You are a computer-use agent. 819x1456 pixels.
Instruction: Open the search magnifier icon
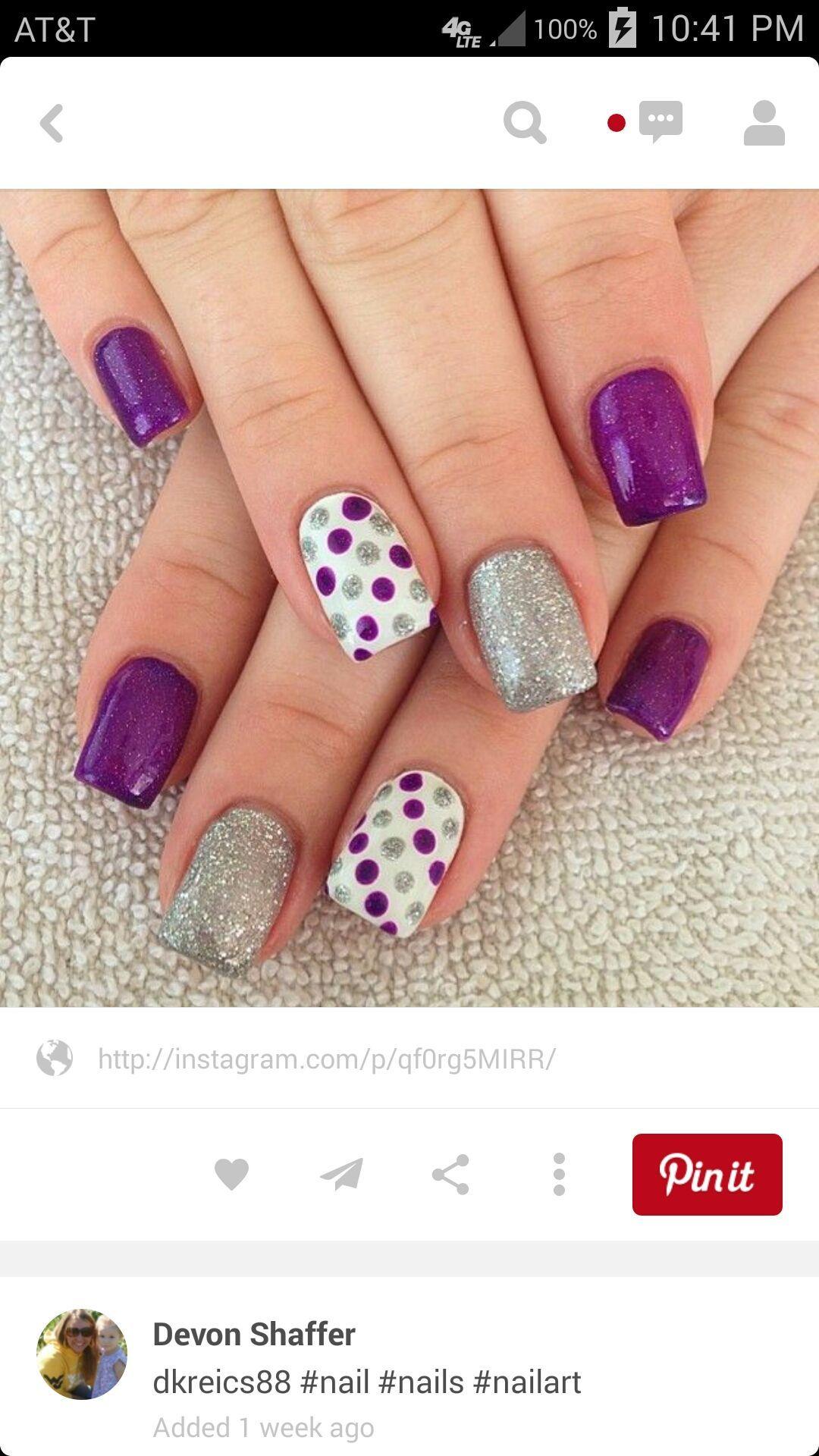(525, 123)
